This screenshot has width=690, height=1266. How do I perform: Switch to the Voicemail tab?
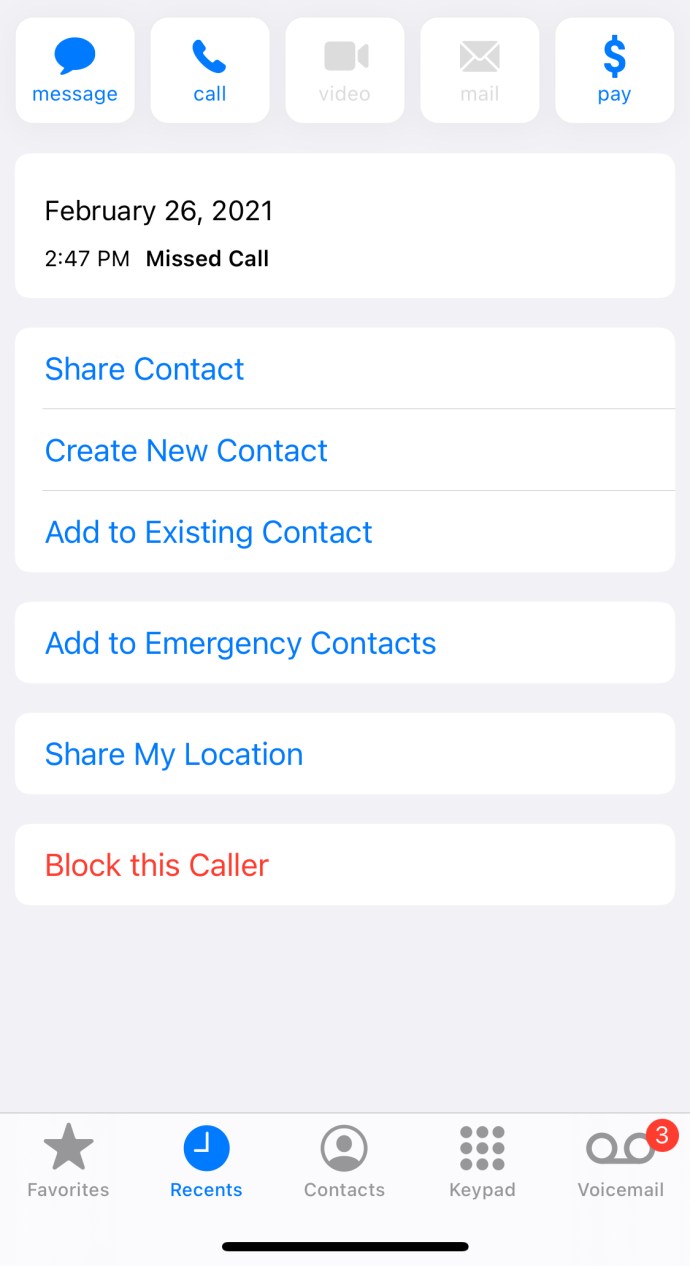click(x=620, y=1161)
